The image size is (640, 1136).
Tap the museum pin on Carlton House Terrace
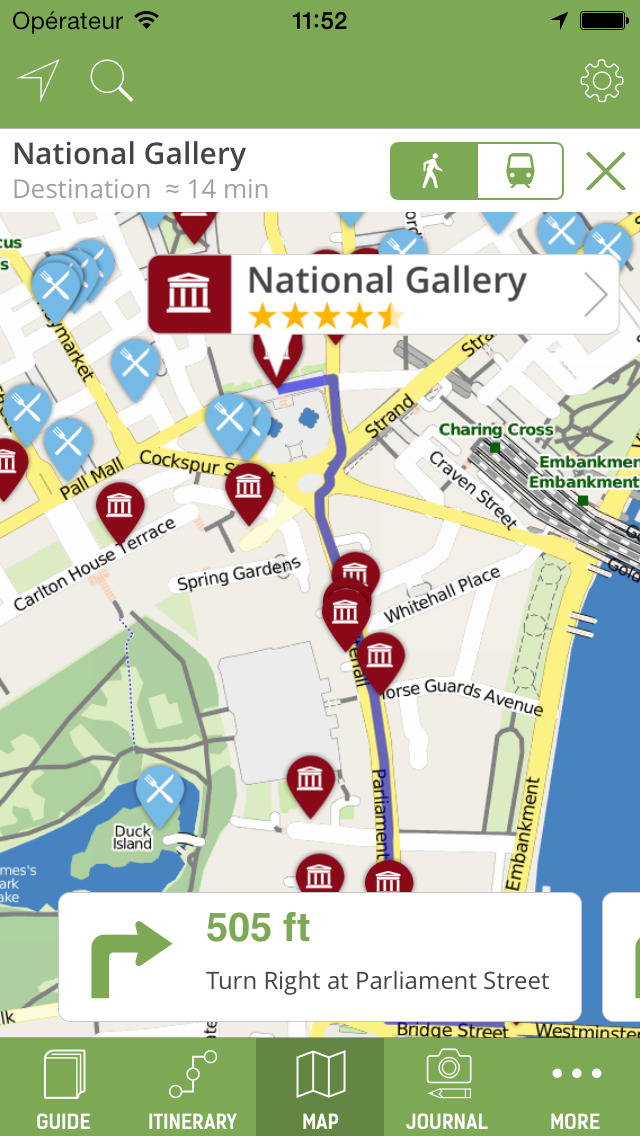[120, 506]
